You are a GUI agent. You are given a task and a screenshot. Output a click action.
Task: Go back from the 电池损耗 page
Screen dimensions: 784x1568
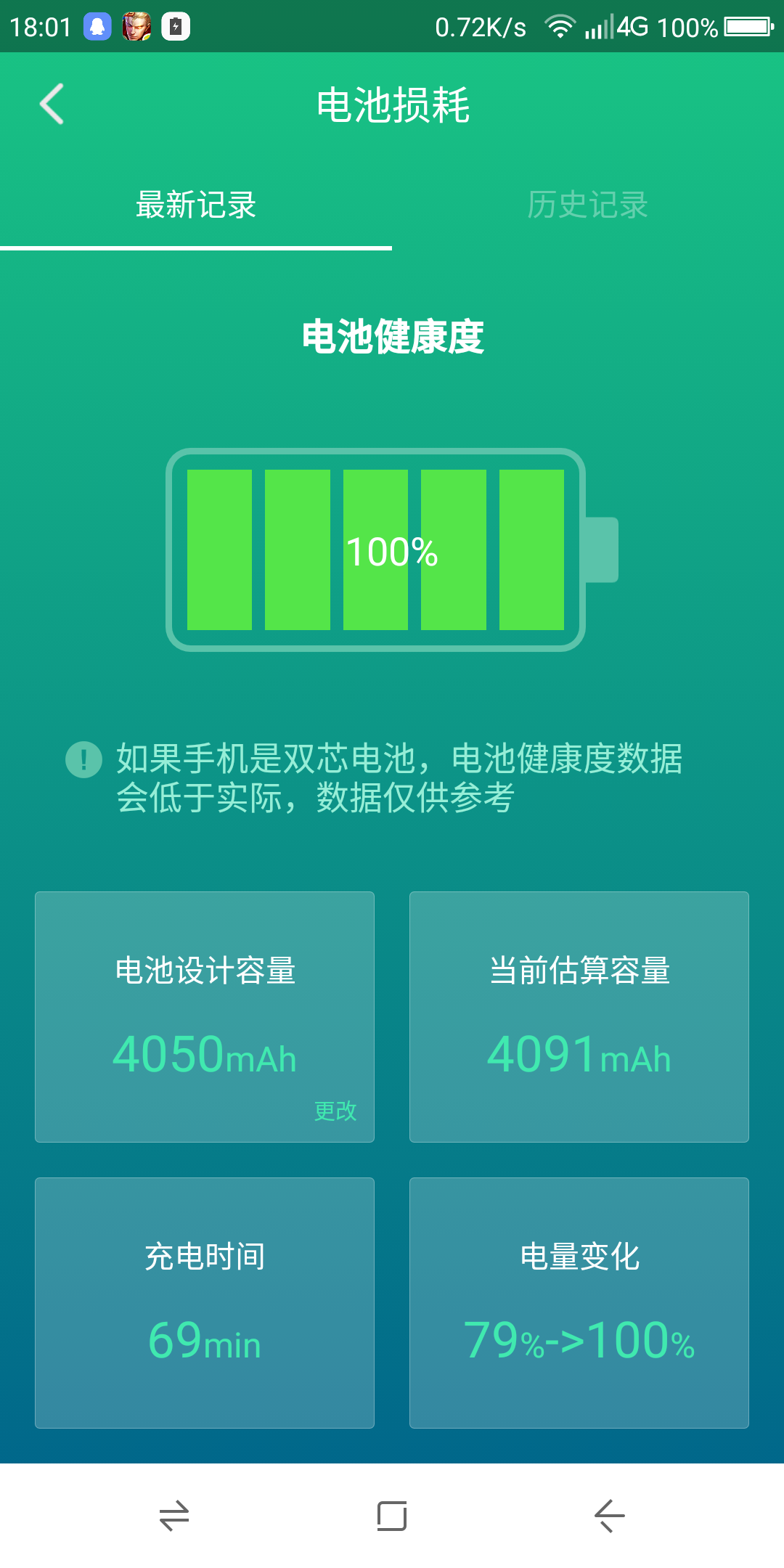coord(52,104)
